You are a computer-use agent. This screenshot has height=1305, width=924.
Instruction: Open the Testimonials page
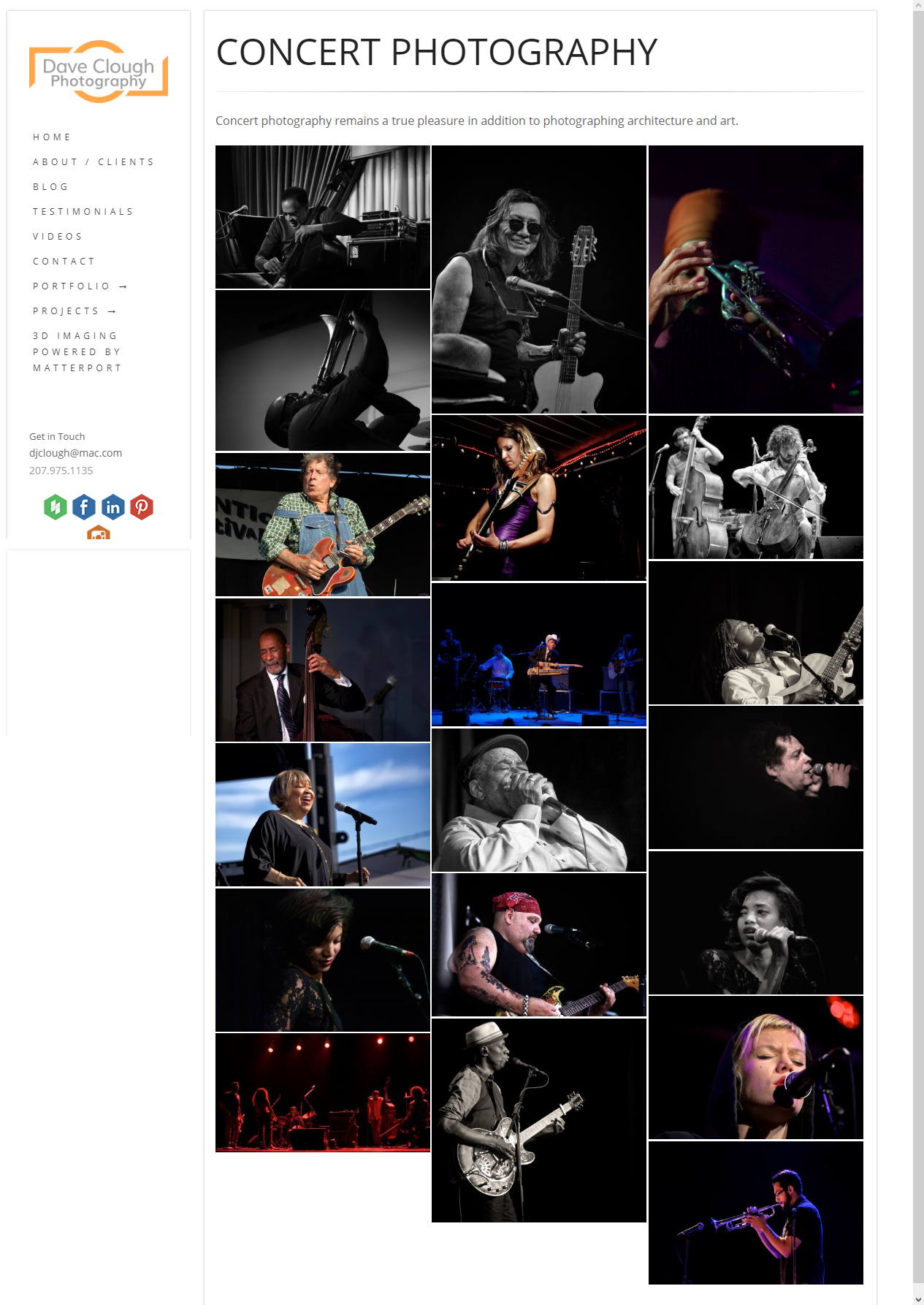83,212
